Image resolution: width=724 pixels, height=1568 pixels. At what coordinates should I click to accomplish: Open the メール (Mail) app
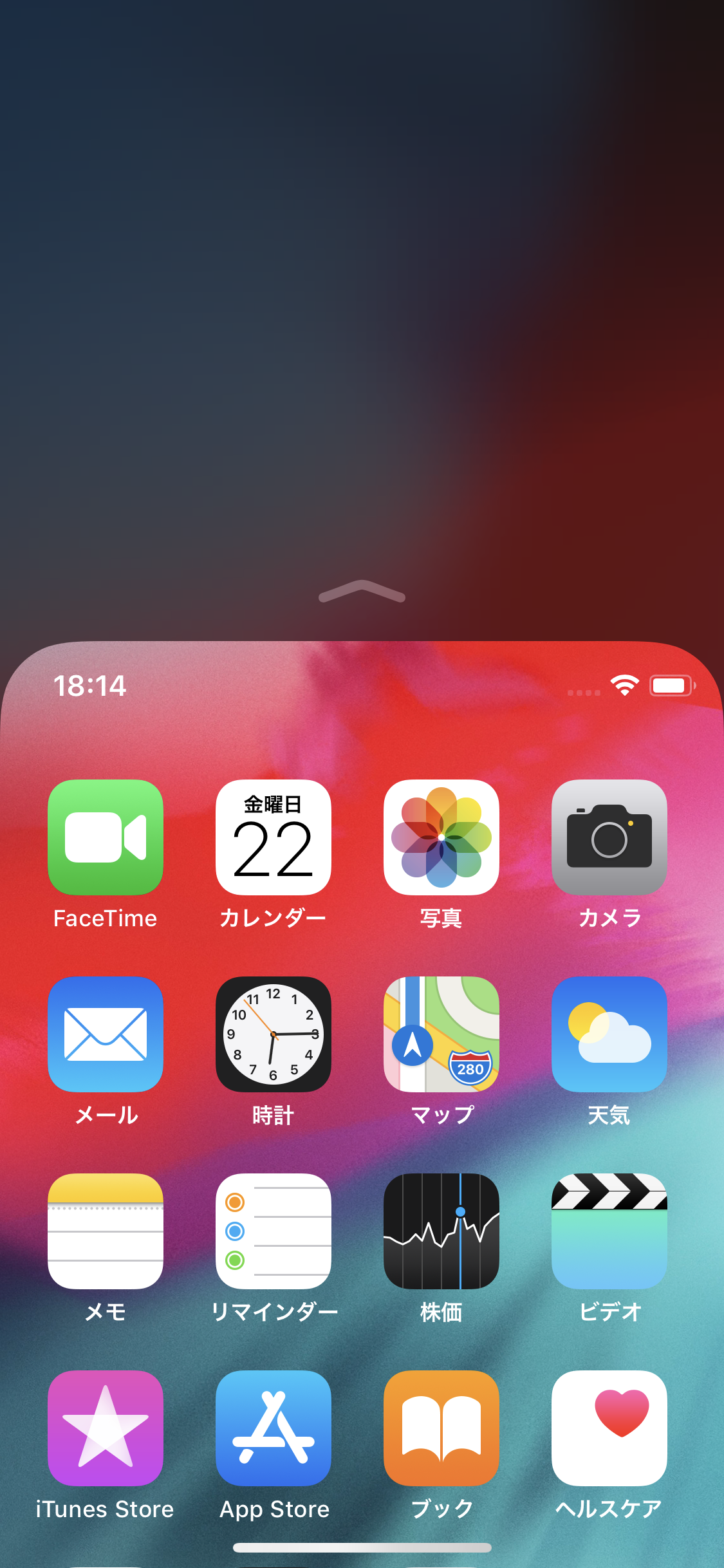point(106,1034)
